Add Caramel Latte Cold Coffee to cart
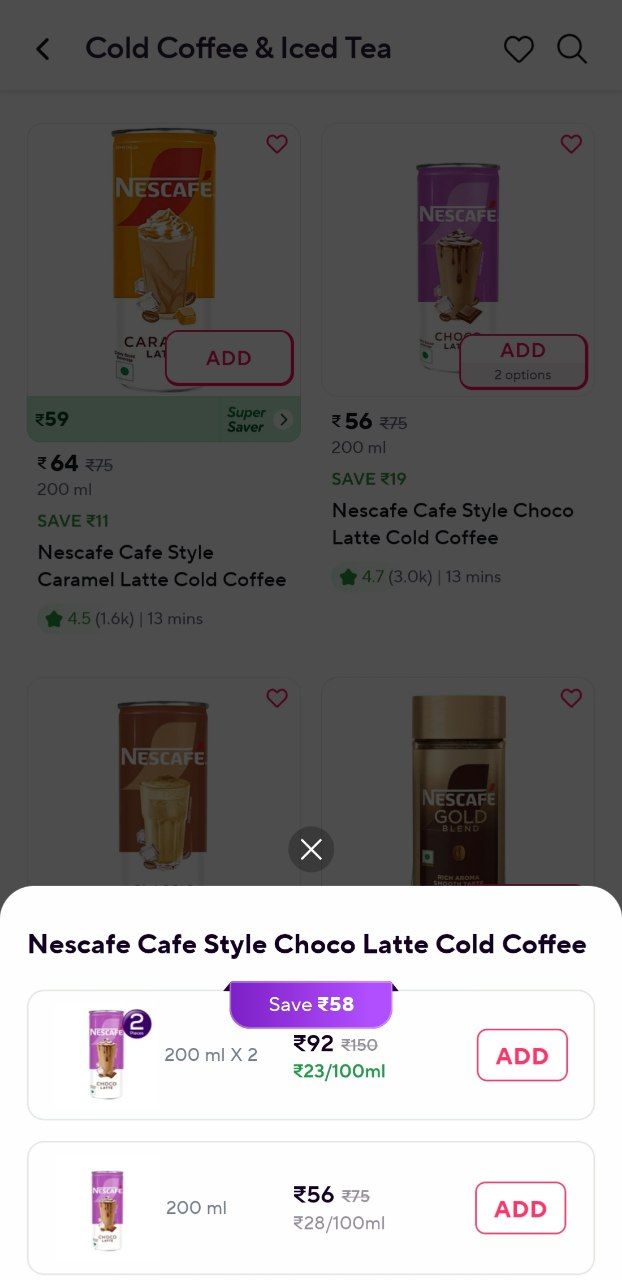 (229, 358)
